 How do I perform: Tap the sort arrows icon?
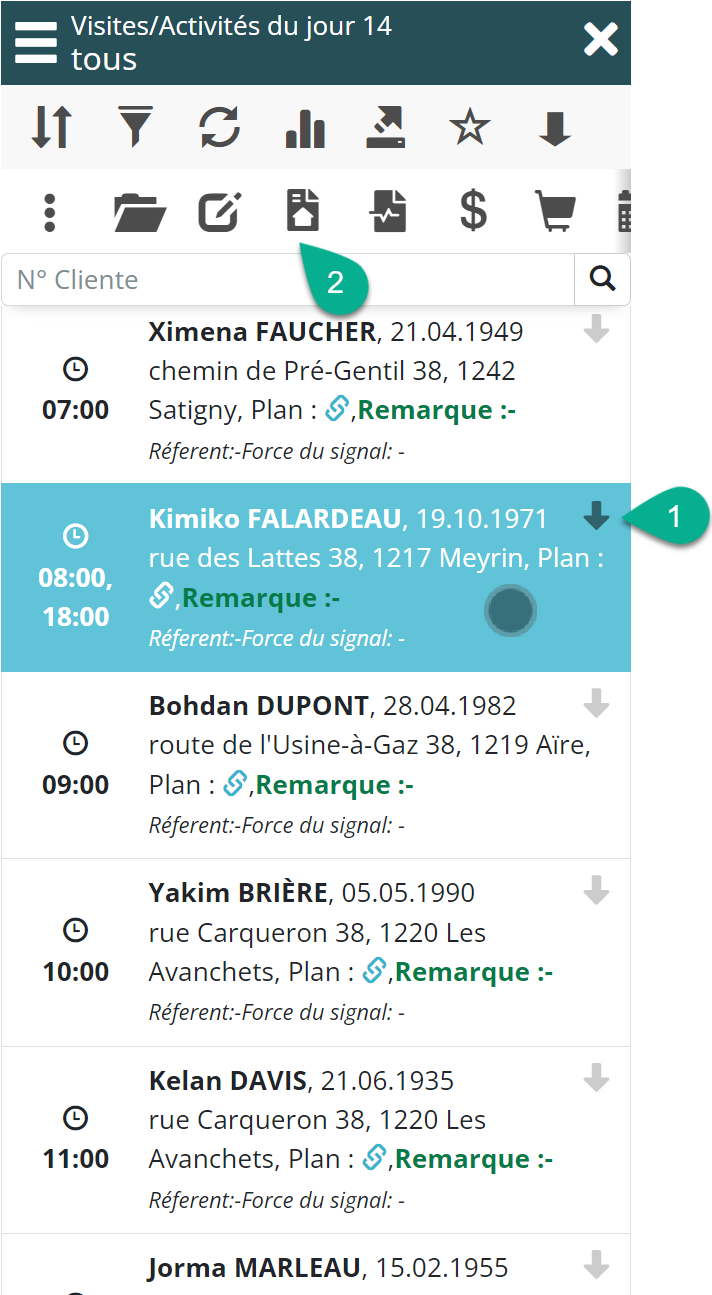51,128
